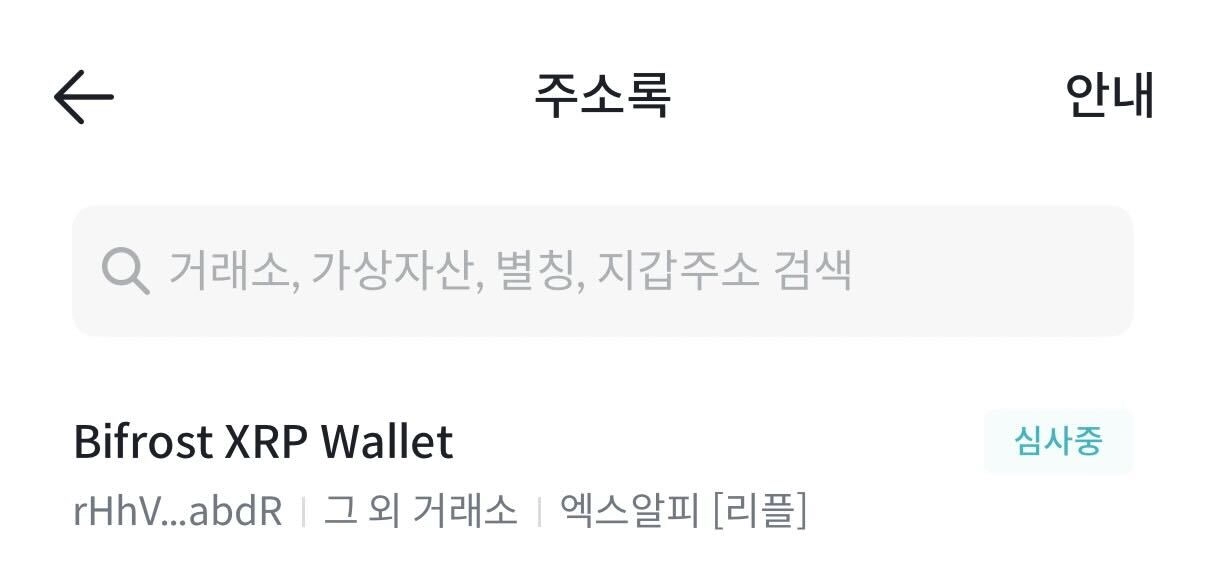This screenshot has width=1206, height=573.
Task: Open the Bifrost XRP Wallet entry
Action: [x=263, y=442]
